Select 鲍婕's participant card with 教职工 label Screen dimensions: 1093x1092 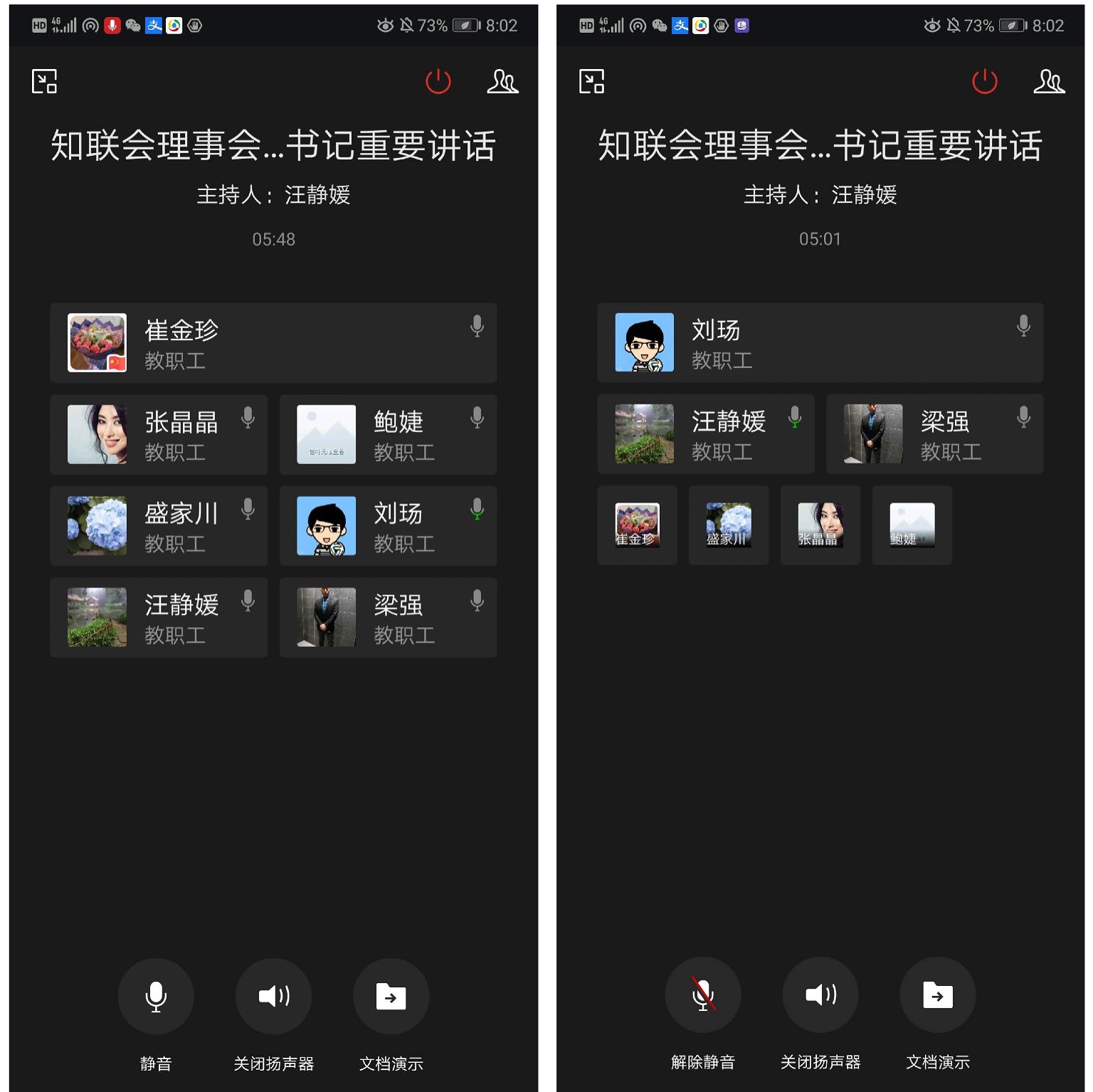(x=388, y=435)
